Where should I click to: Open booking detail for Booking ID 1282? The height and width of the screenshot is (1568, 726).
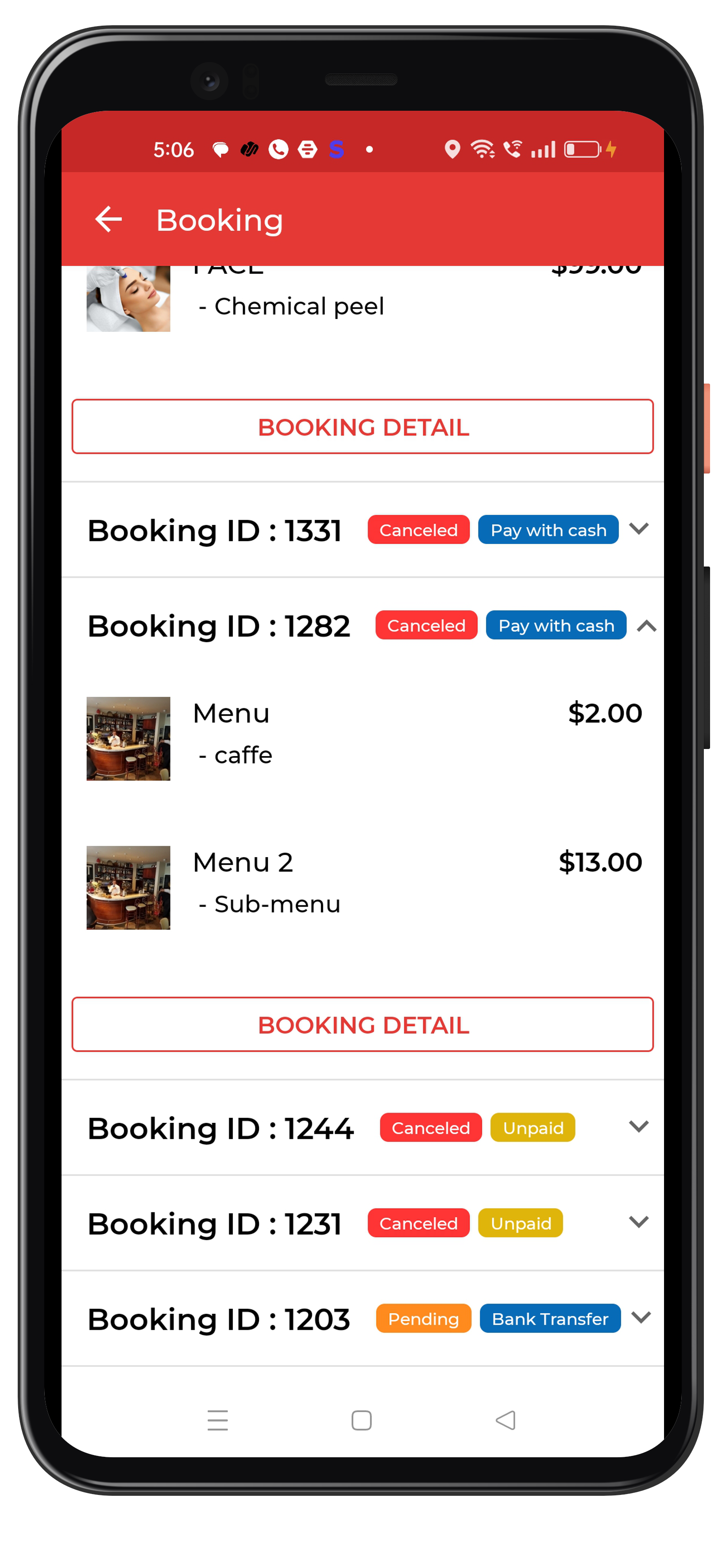pos(363,1025)
